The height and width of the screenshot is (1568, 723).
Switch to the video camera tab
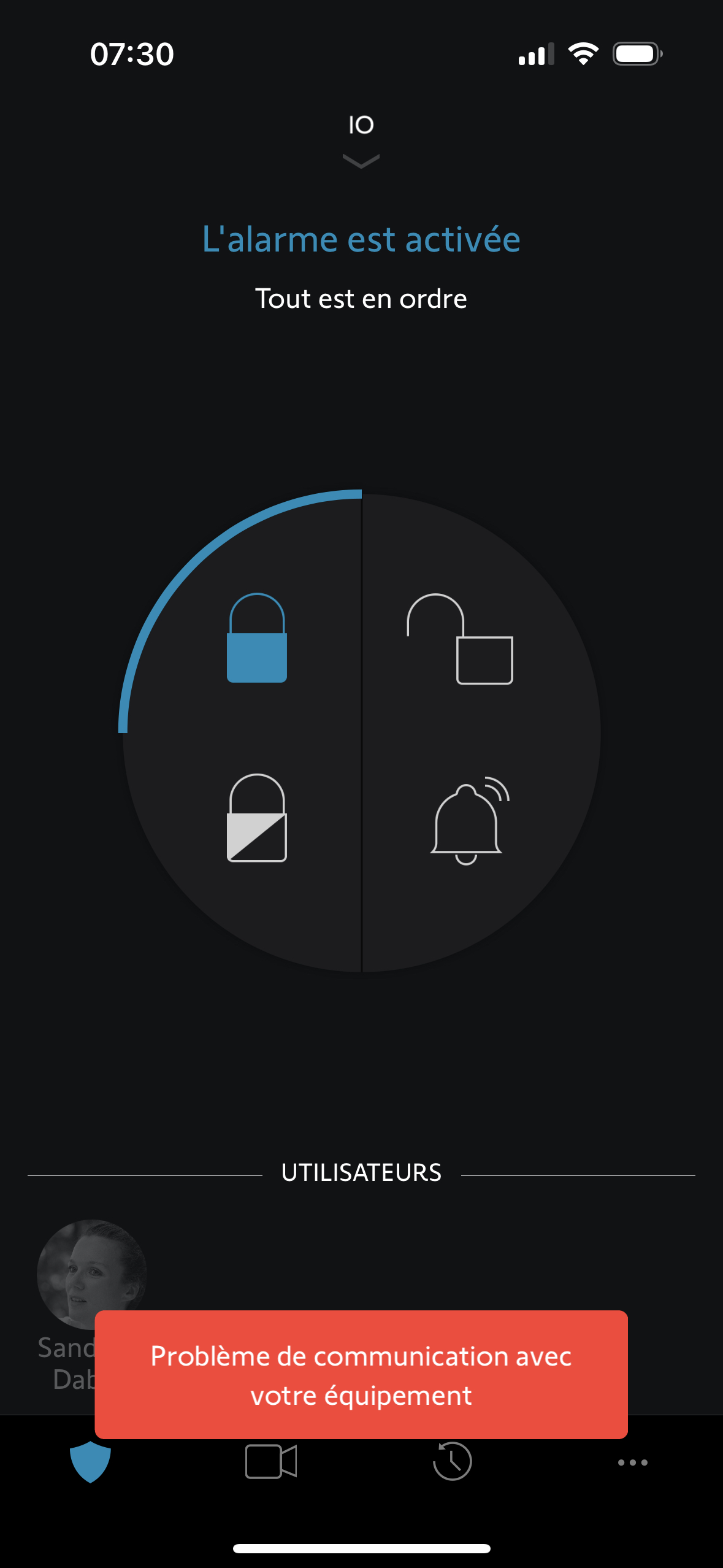tap(271, 1462)
